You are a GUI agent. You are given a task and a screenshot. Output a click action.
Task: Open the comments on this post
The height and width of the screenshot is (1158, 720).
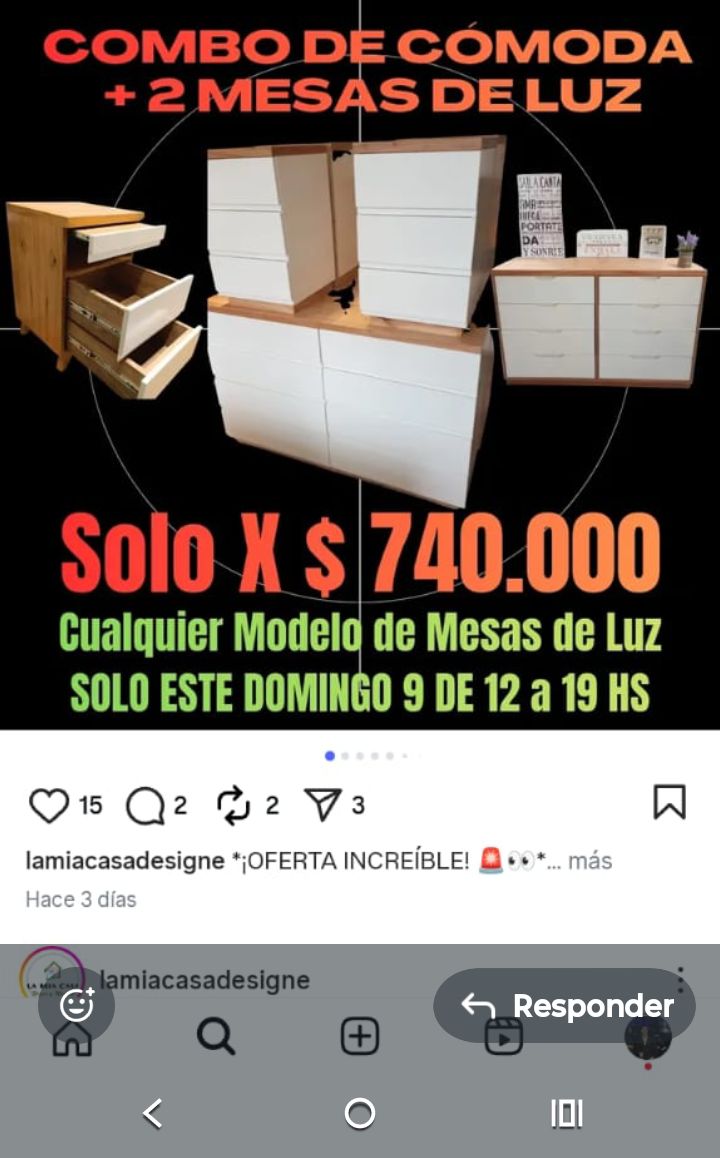tap(145, 805)
